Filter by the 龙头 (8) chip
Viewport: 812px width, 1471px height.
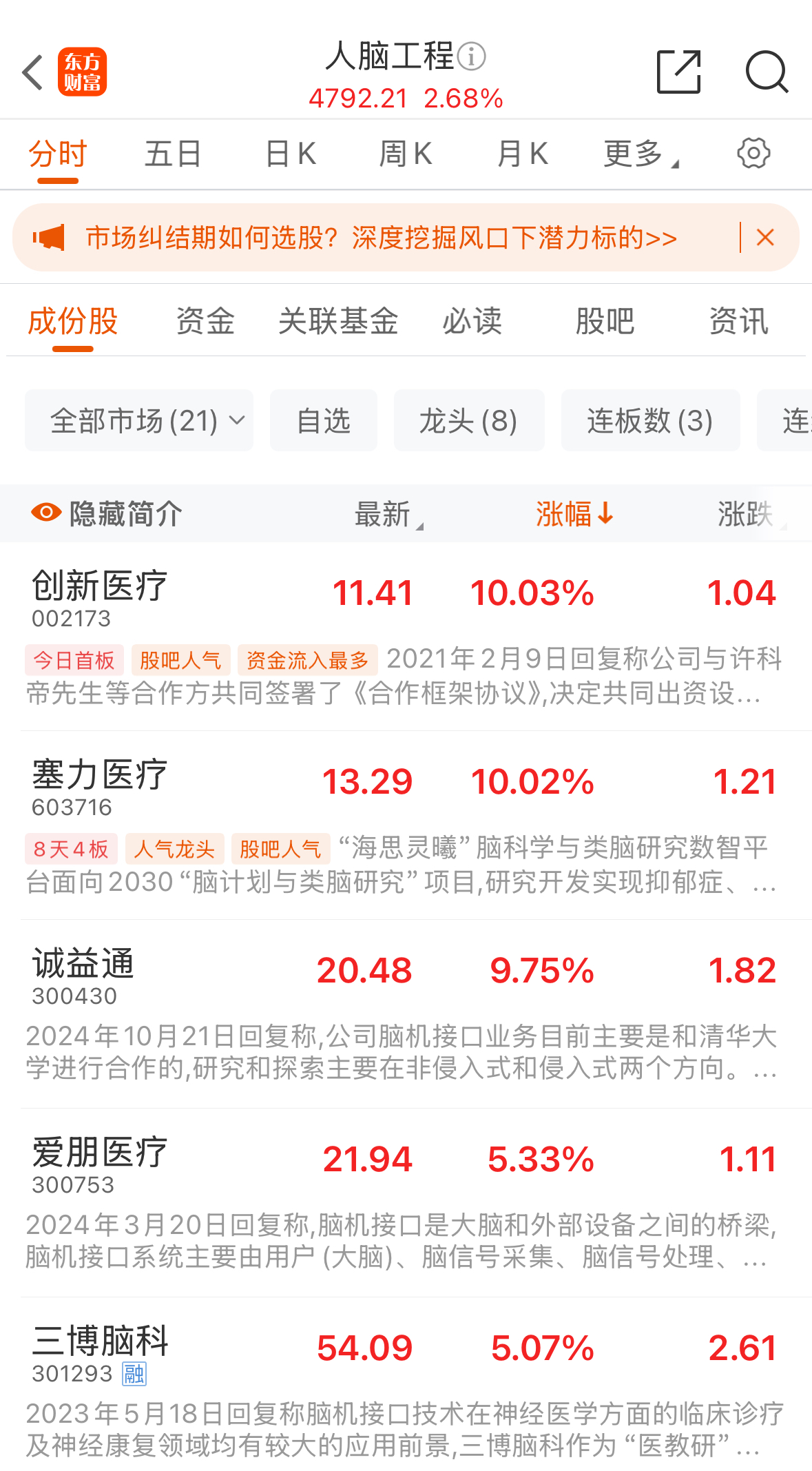click(x=468, y=420)
